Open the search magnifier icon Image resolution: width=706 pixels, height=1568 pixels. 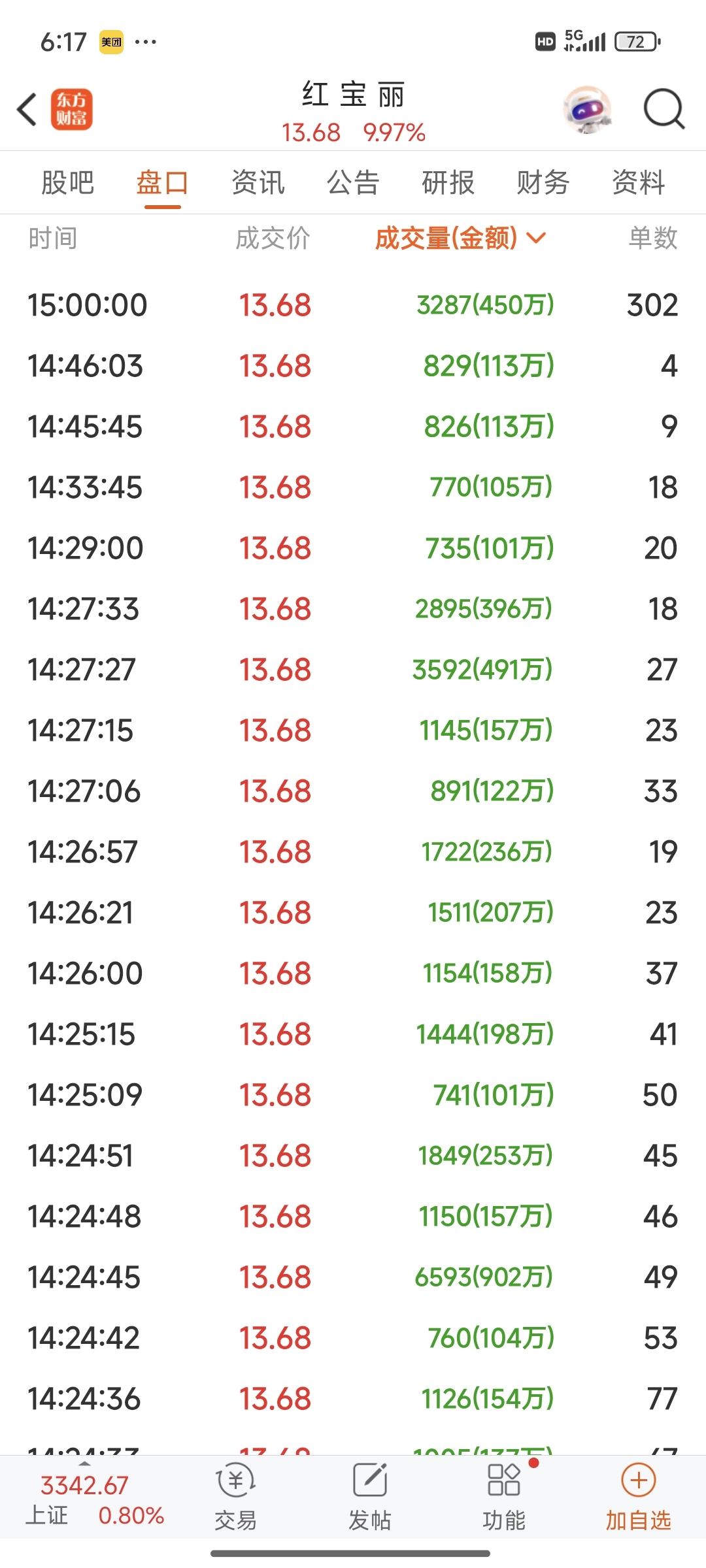click(x=664, y=109)
